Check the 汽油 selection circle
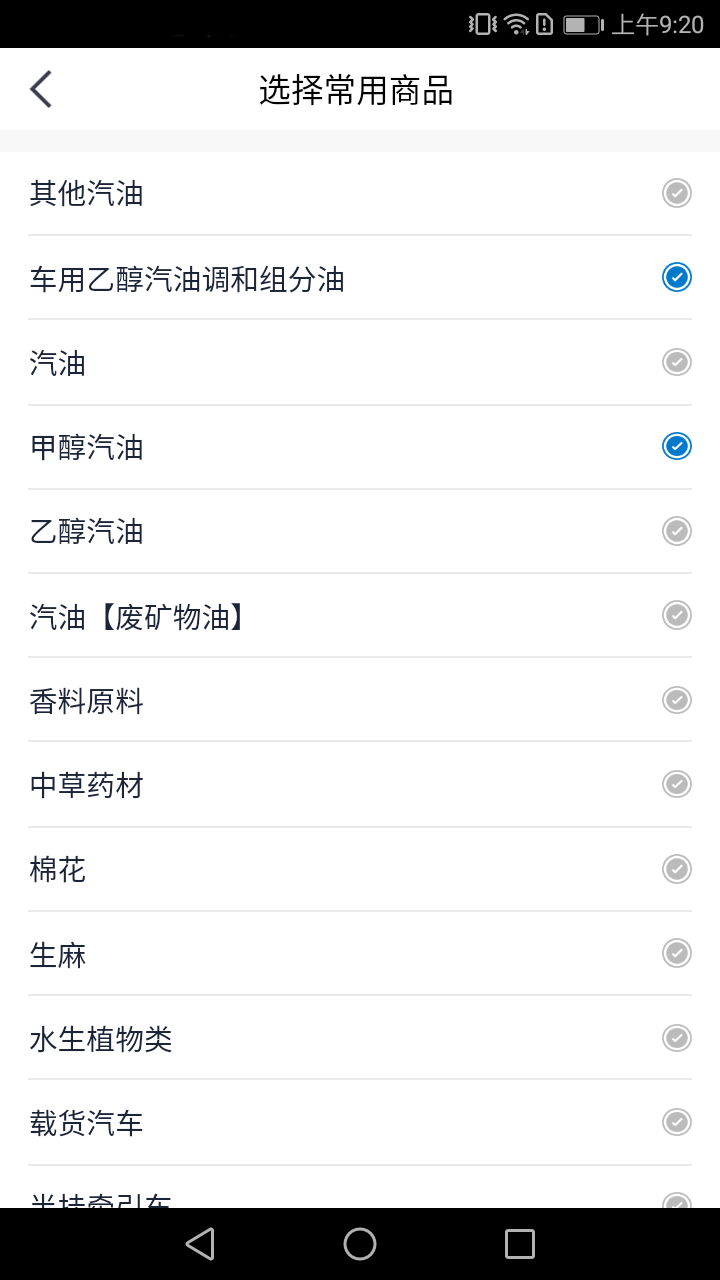The height and width of the screenshot is (1280, 720). click(x=677, y=362)
